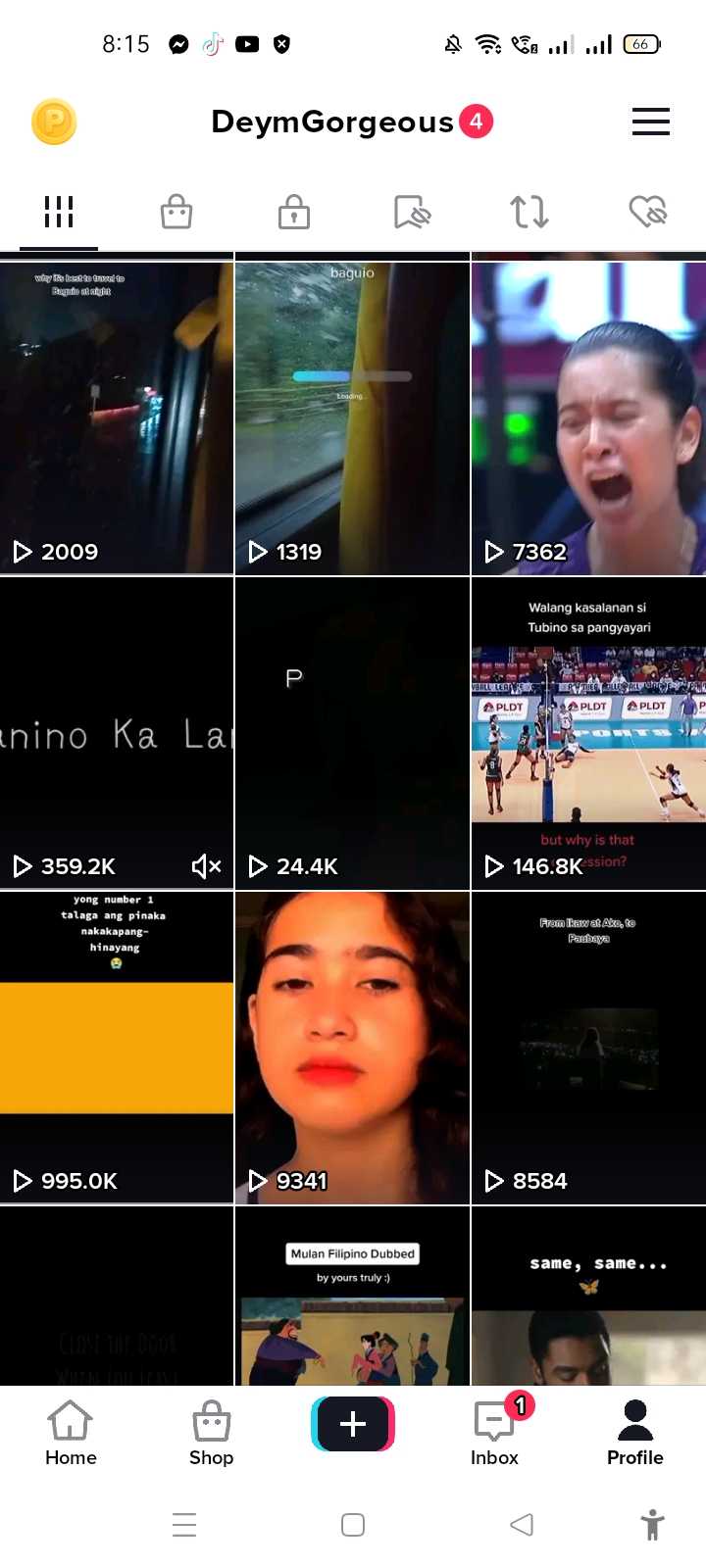
Task: Open the Tubino volleyball video
Action: [588, 733]
